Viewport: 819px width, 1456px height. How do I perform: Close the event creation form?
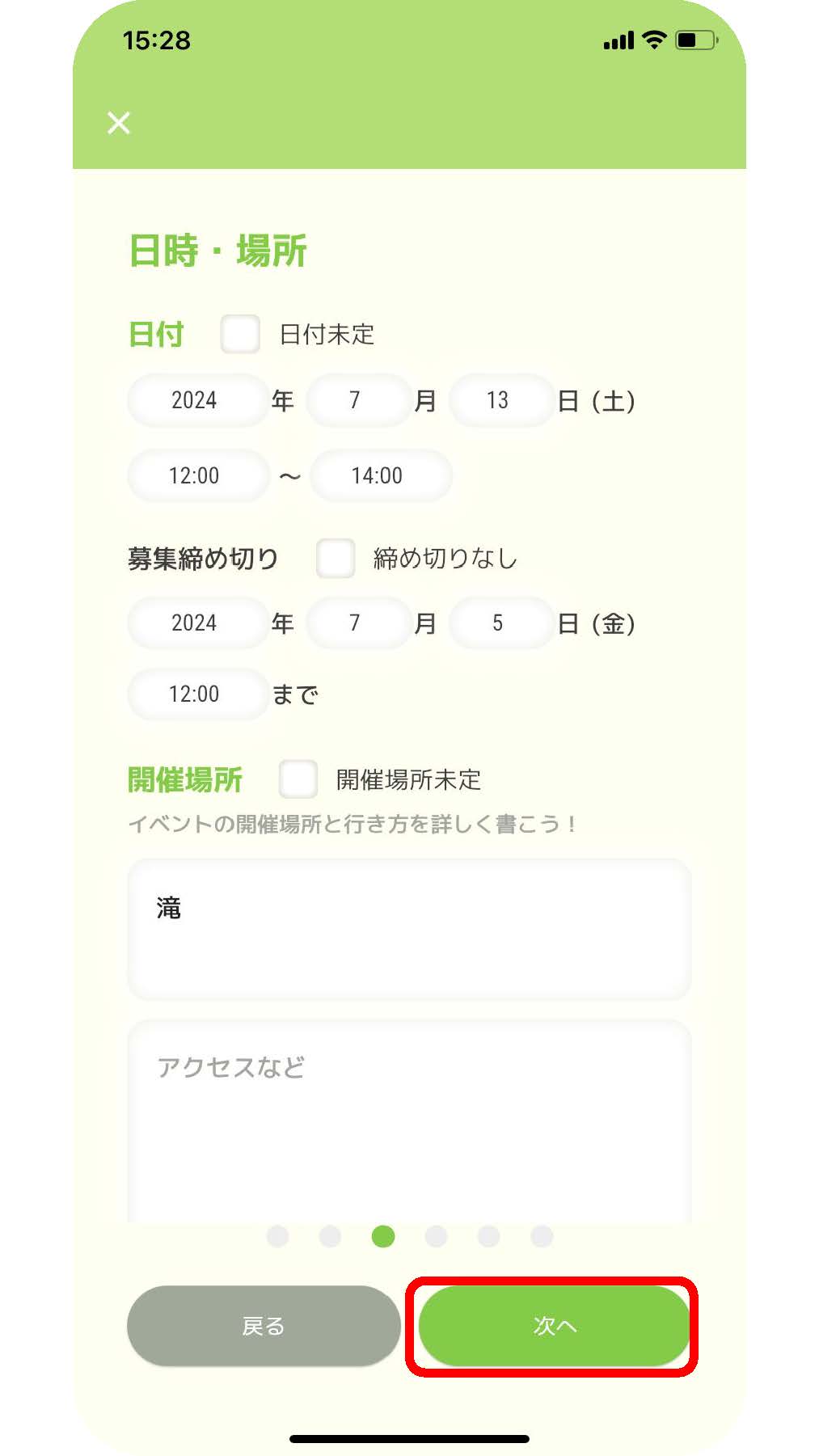coord(119,123)
